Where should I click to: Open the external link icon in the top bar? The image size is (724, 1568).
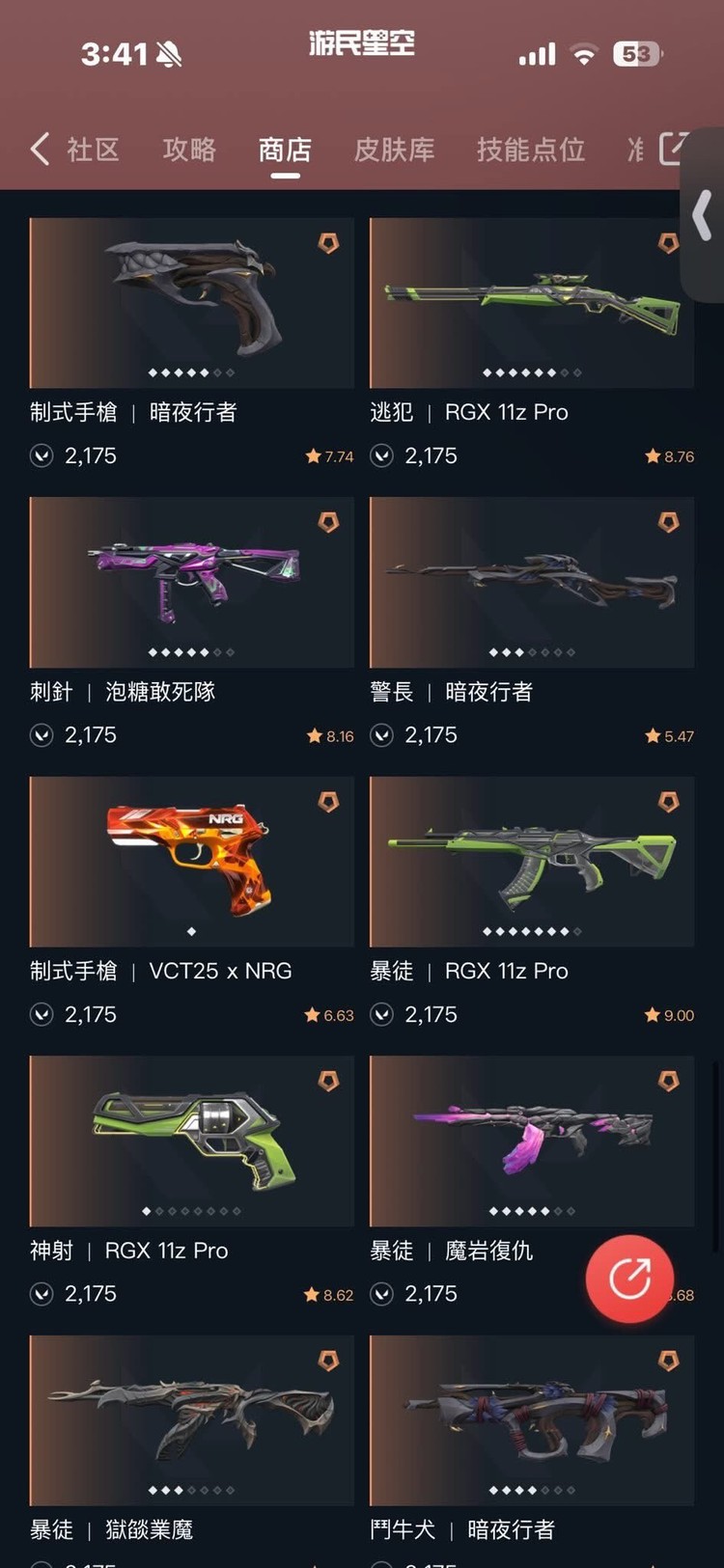pyautogui.click(x=673, y=148)
